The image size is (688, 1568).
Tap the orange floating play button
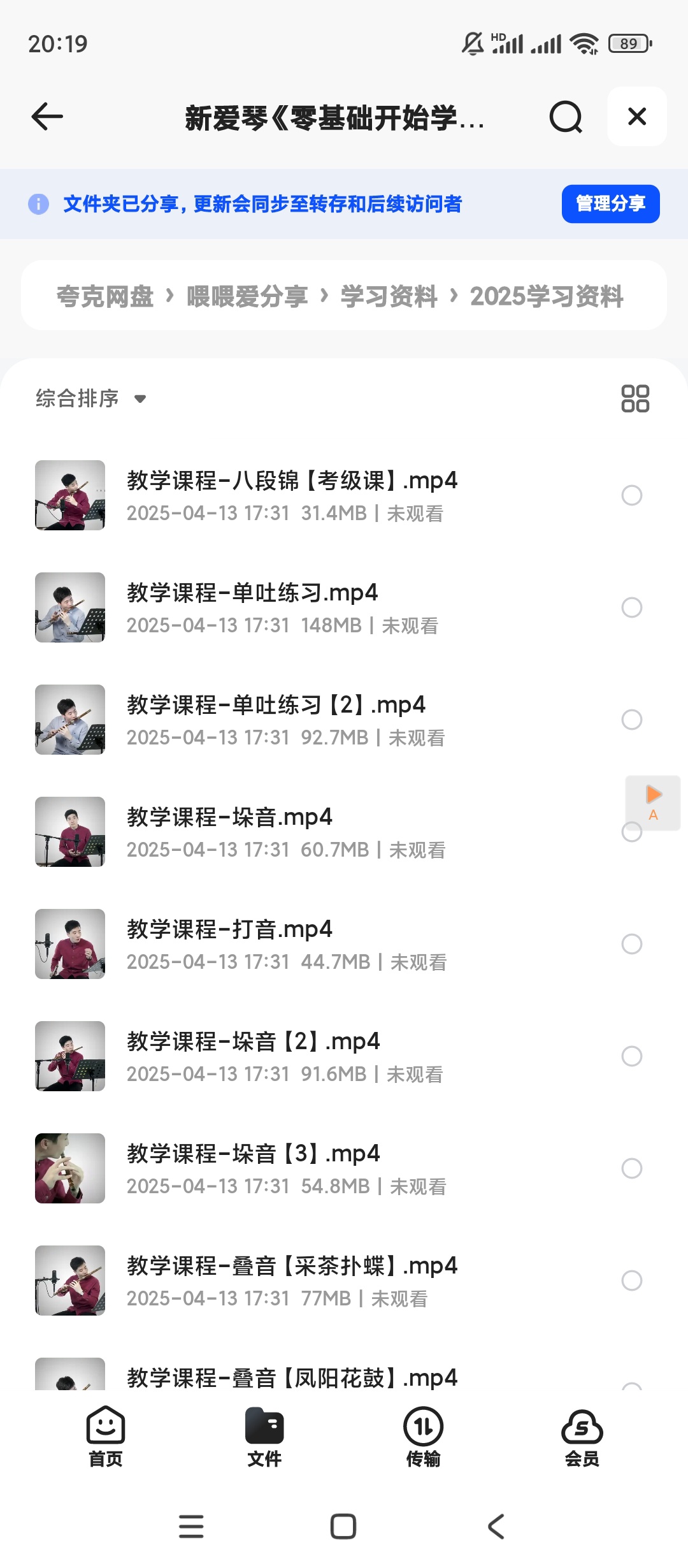point(653,802)
